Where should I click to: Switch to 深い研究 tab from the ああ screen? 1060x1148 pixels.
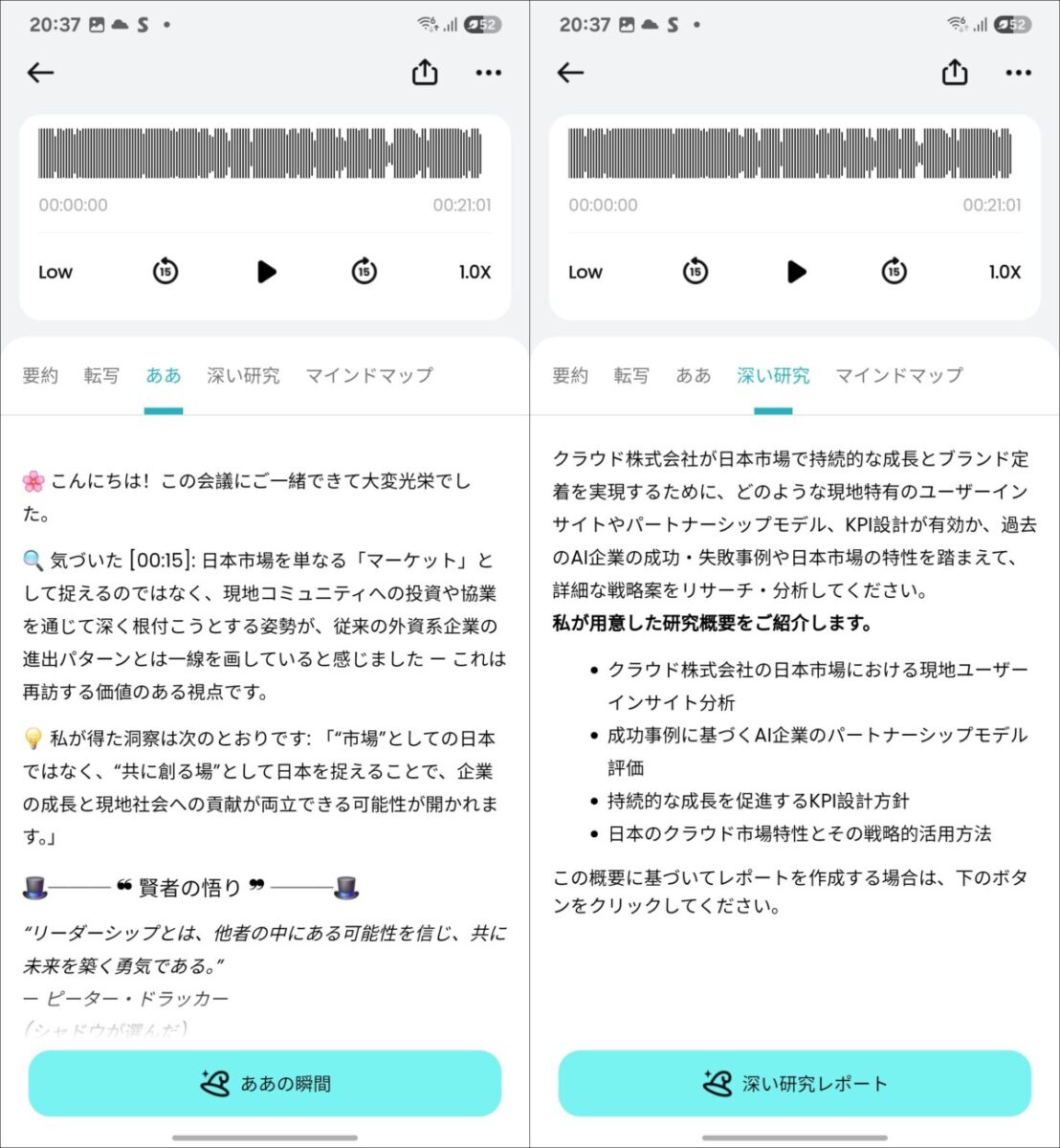click(243, 376)
